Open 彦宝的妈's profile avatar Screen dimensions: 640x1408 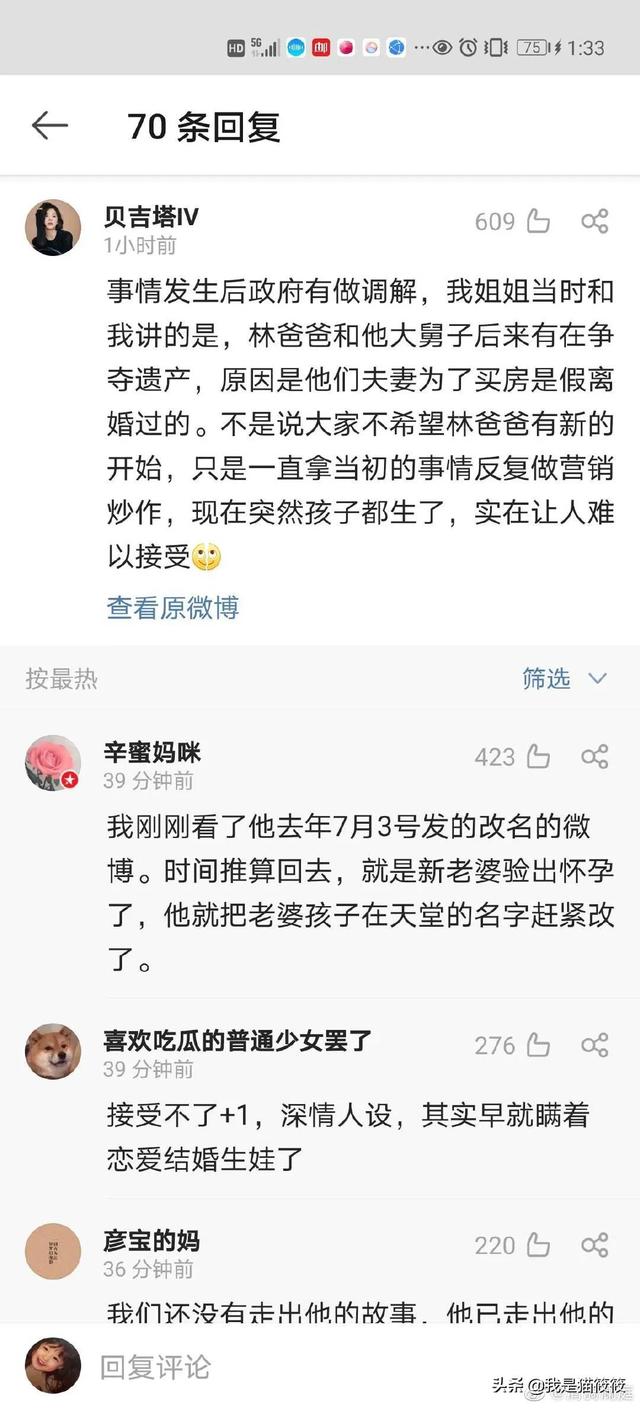tap(53, 1251)
